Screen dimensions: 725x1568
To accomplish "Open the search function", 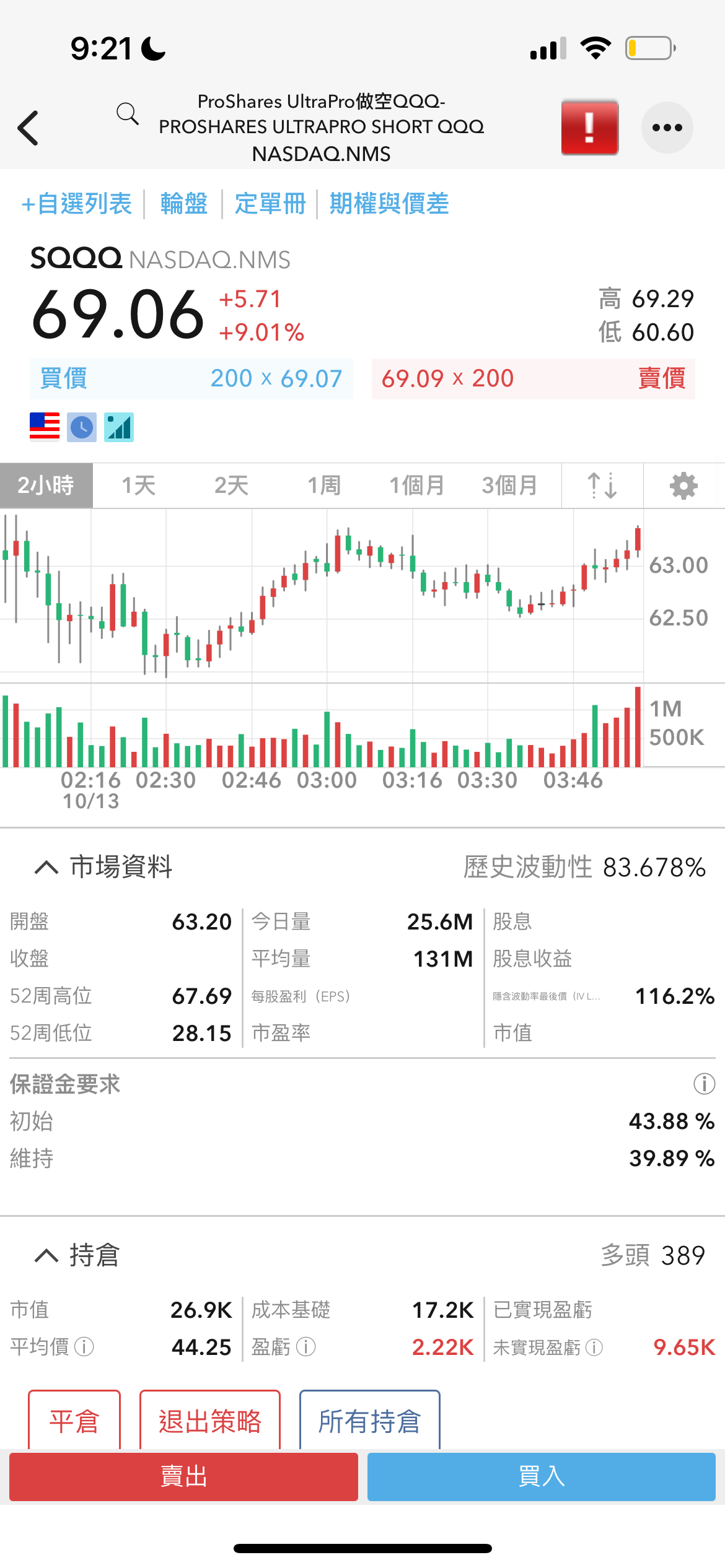I will (x=127, y=114).
